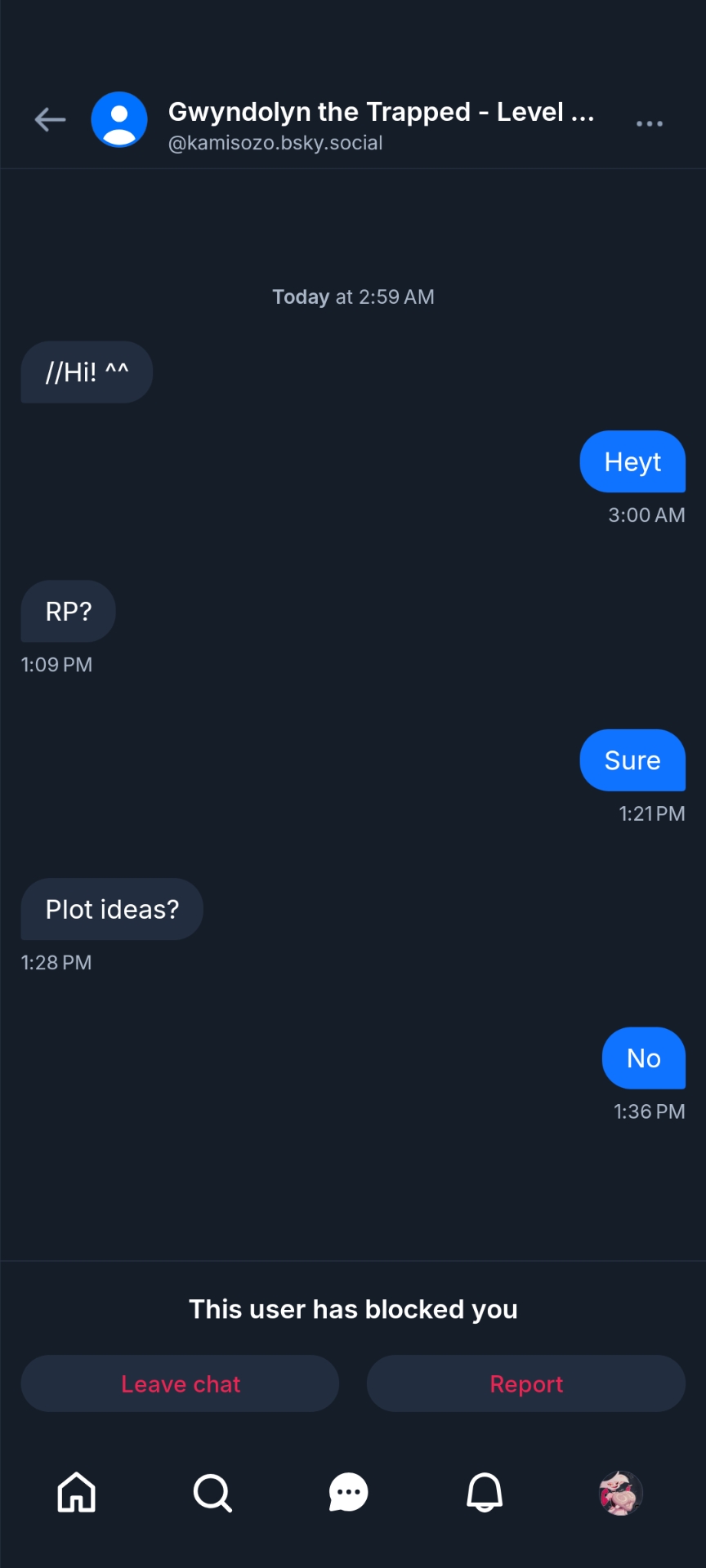Open my profile from the avatar tab
The height and width of the screenshot is (1568, 706).
tap(620, 1492)
